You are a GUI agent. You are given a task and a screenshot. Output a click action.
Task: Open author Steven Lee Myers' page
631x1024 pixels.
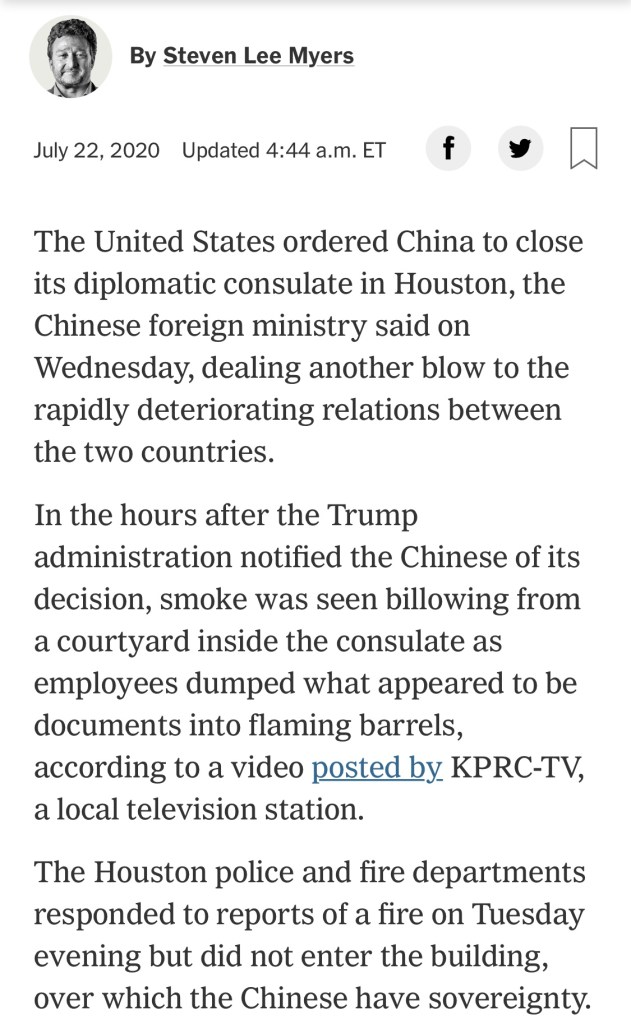click(x=258, y=56)
